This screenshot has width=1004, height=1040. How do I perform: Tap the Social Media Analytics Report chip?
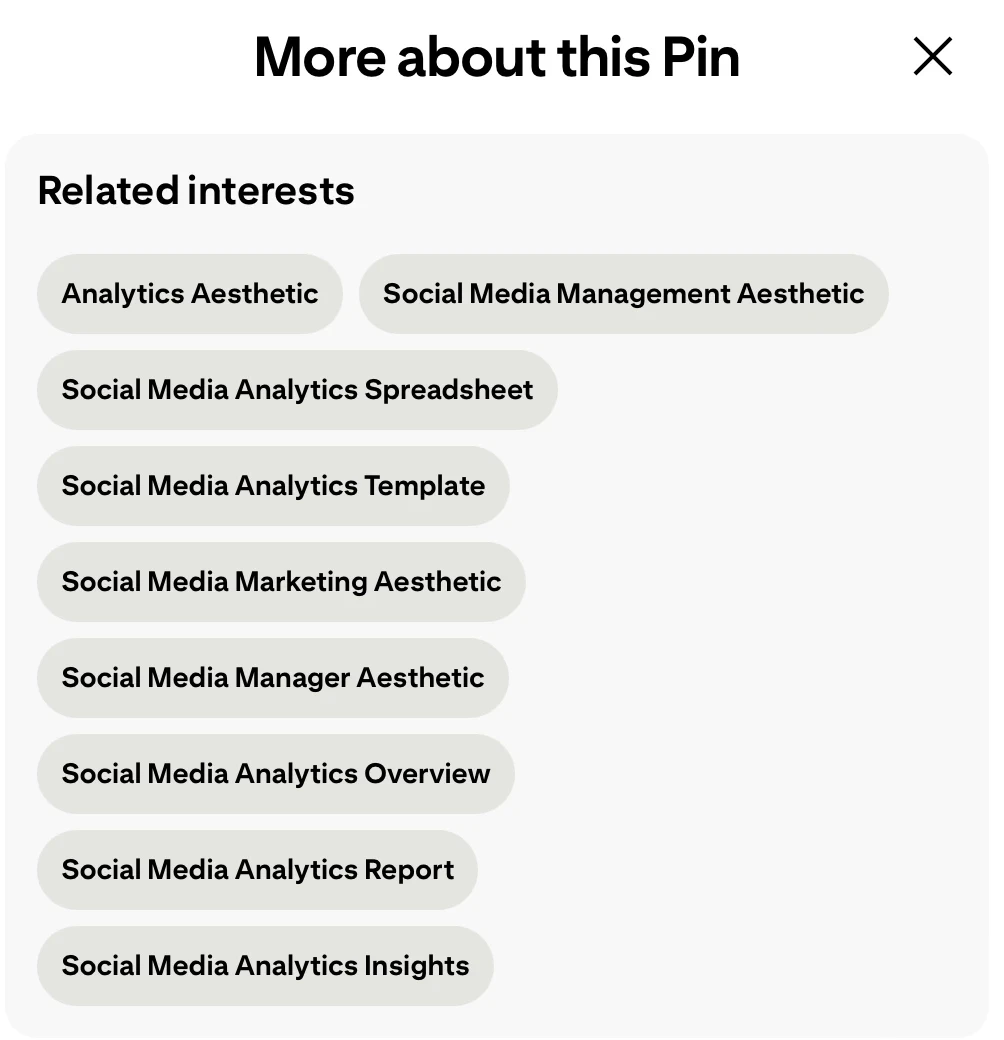(x=257, y=870)
